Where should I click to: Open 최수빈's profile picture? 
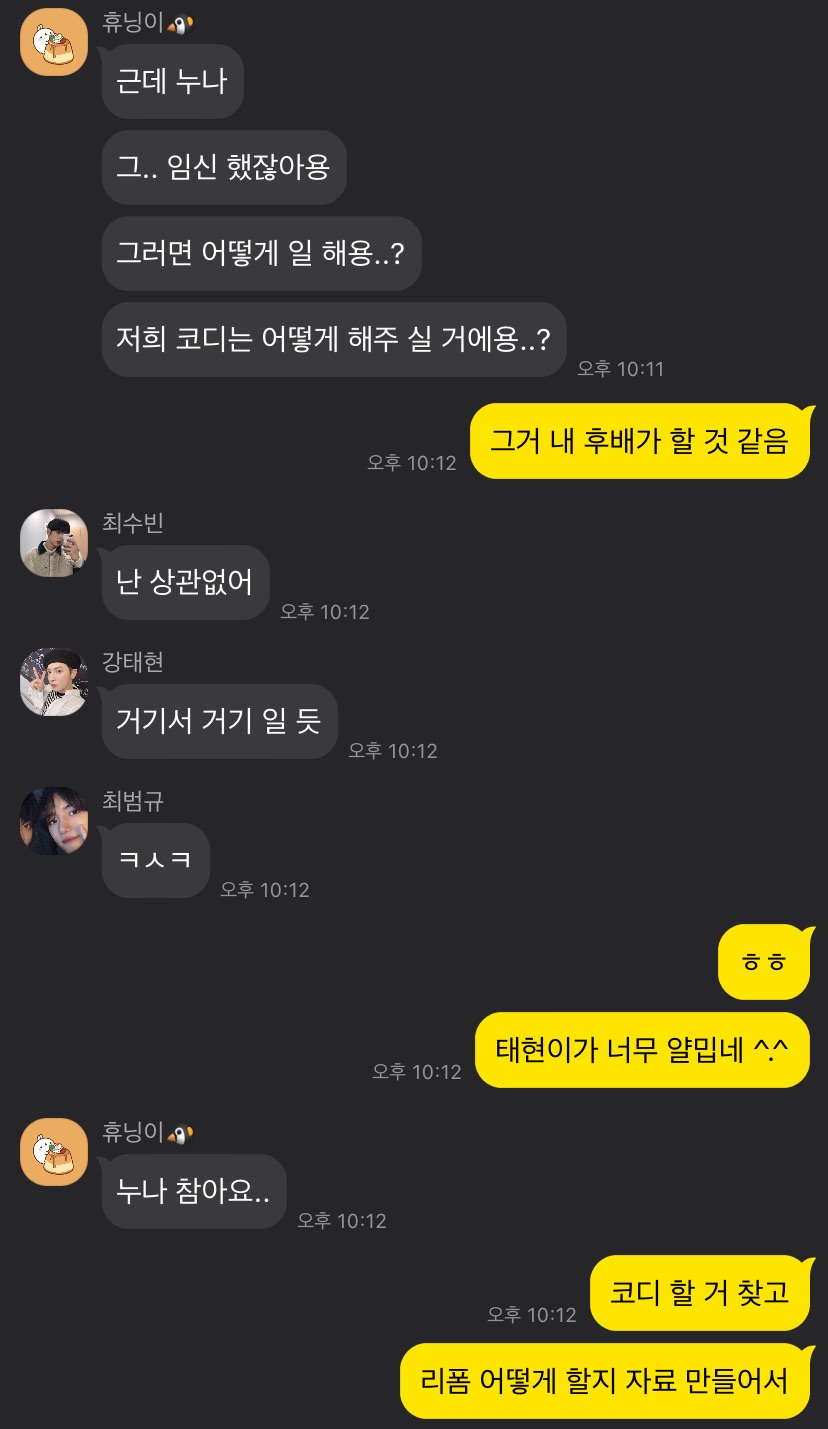click(x=54, y=543)
